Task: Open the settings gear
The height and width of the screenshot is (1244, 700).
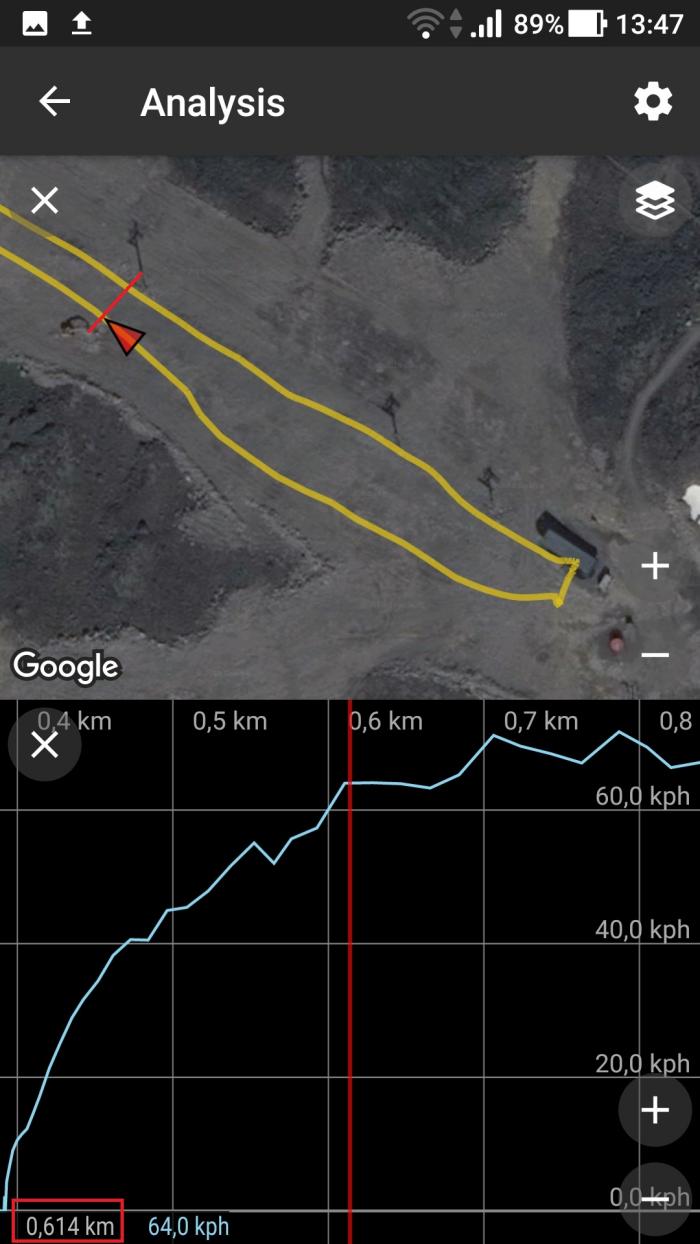Action: [653, 102]
